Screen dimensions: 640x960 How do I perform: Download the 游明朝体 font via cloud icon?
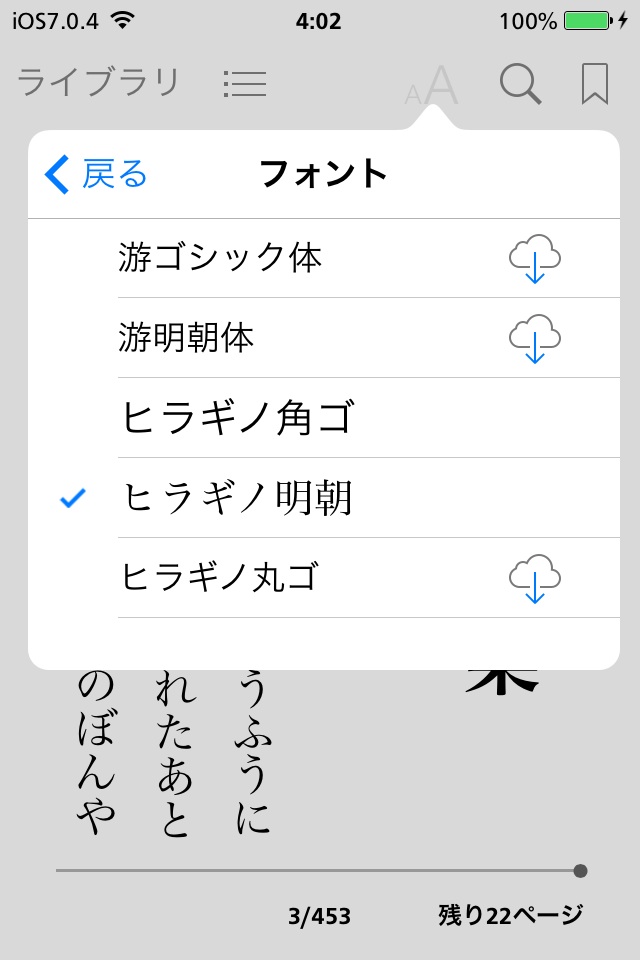pyautogui.click(x=535, y=339)
